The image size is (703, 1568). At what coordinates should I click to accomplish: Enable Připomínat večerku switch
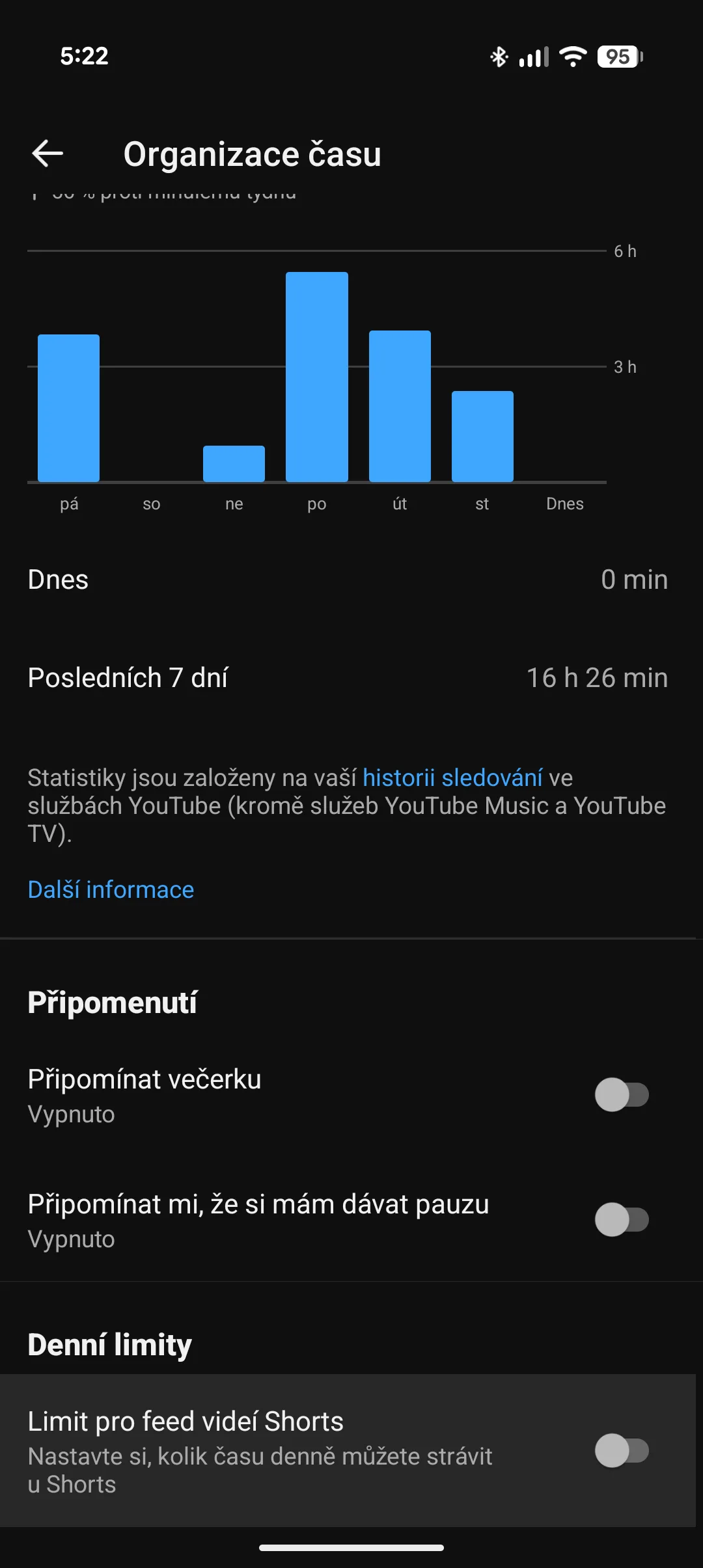622,1095
